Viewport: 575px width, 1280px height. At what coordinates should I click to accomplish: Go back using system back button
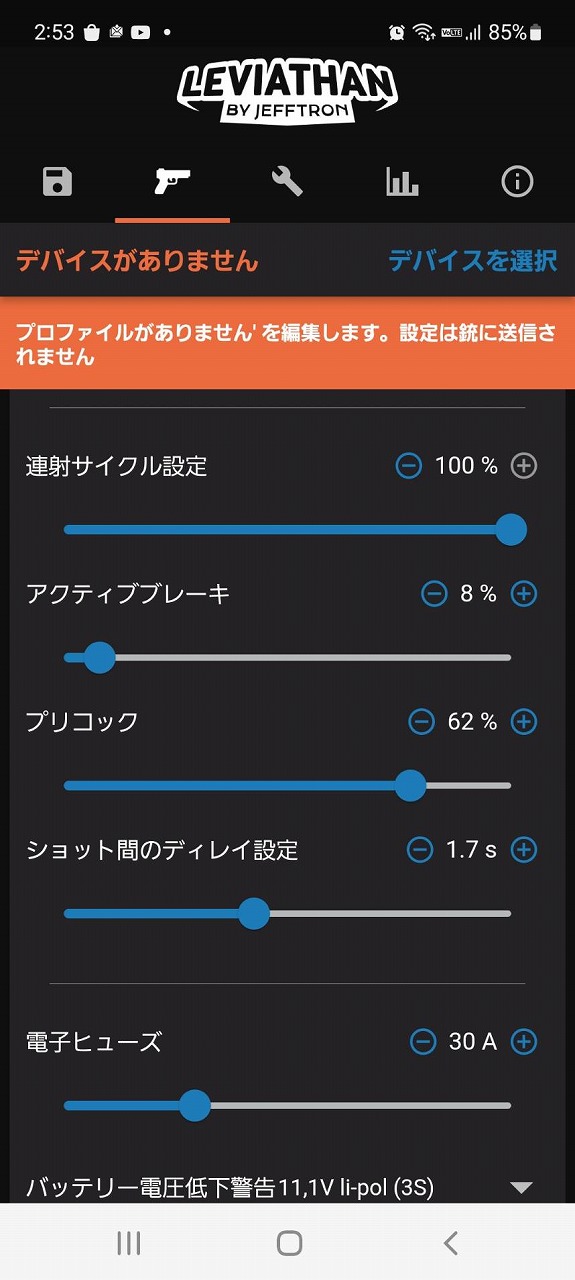click(x=450, y=1243)
